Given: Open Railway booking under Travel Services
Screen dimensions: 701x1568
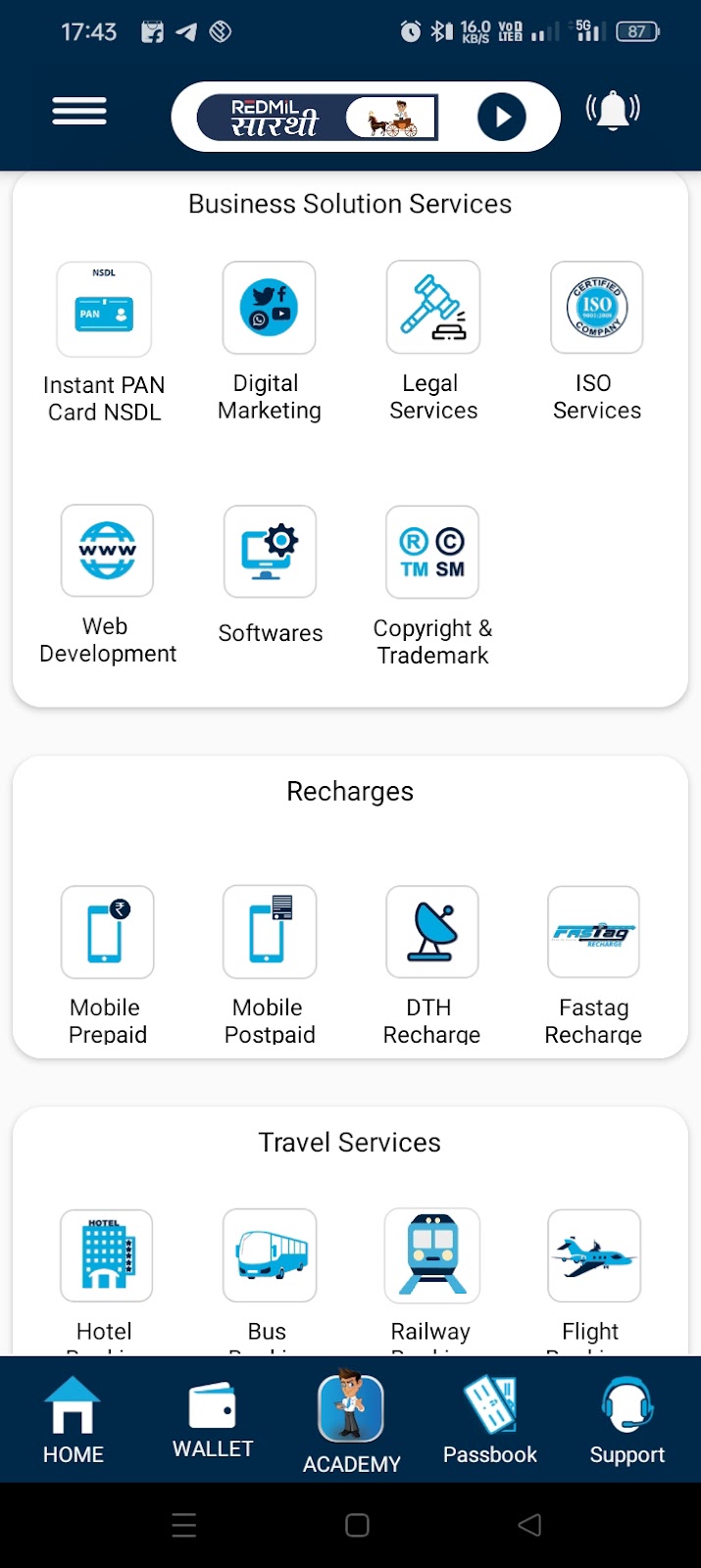Looking at the screenshot, I should point(431,1255).
